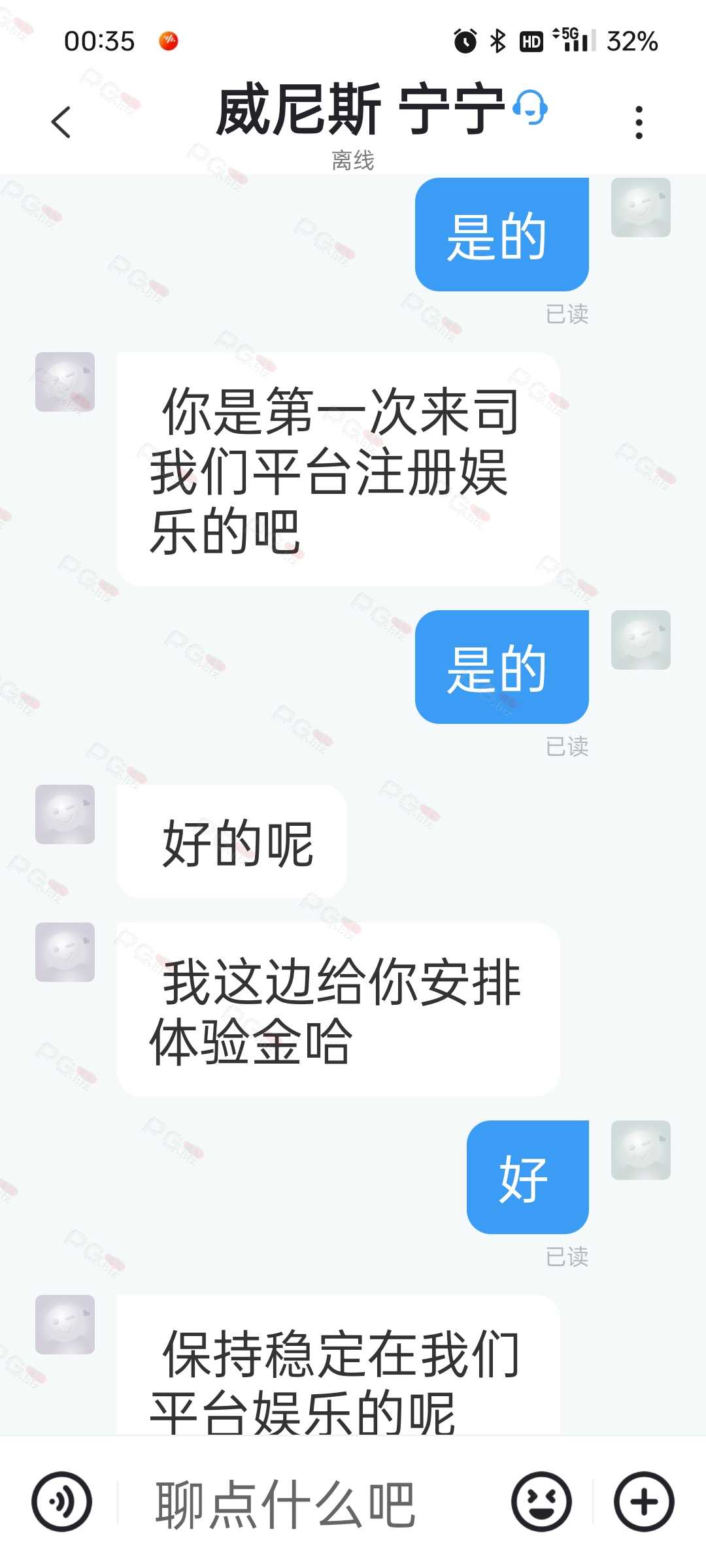Viewport: 706px width, 1568px height.
Task: Go back from the chat screen
Action: [x=61, y=122]
